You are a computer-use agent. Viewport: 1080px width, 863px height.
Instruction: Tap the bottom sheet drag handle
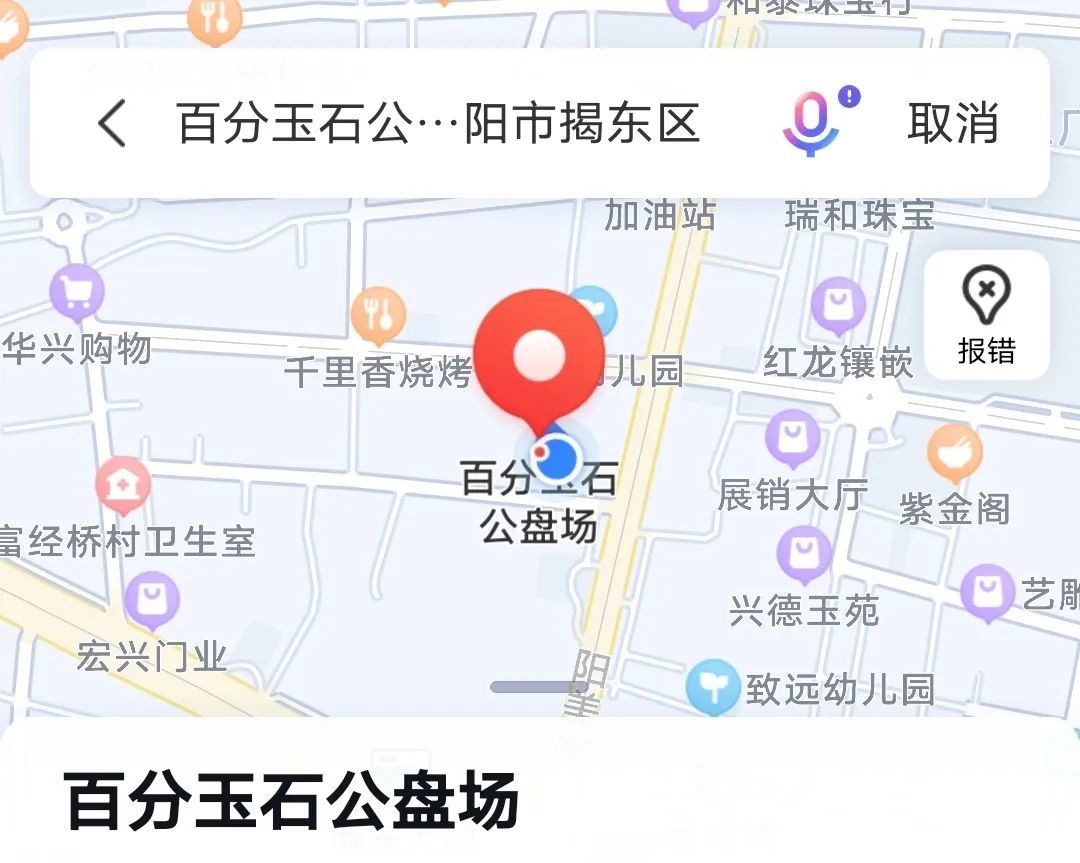coord(539,687)
